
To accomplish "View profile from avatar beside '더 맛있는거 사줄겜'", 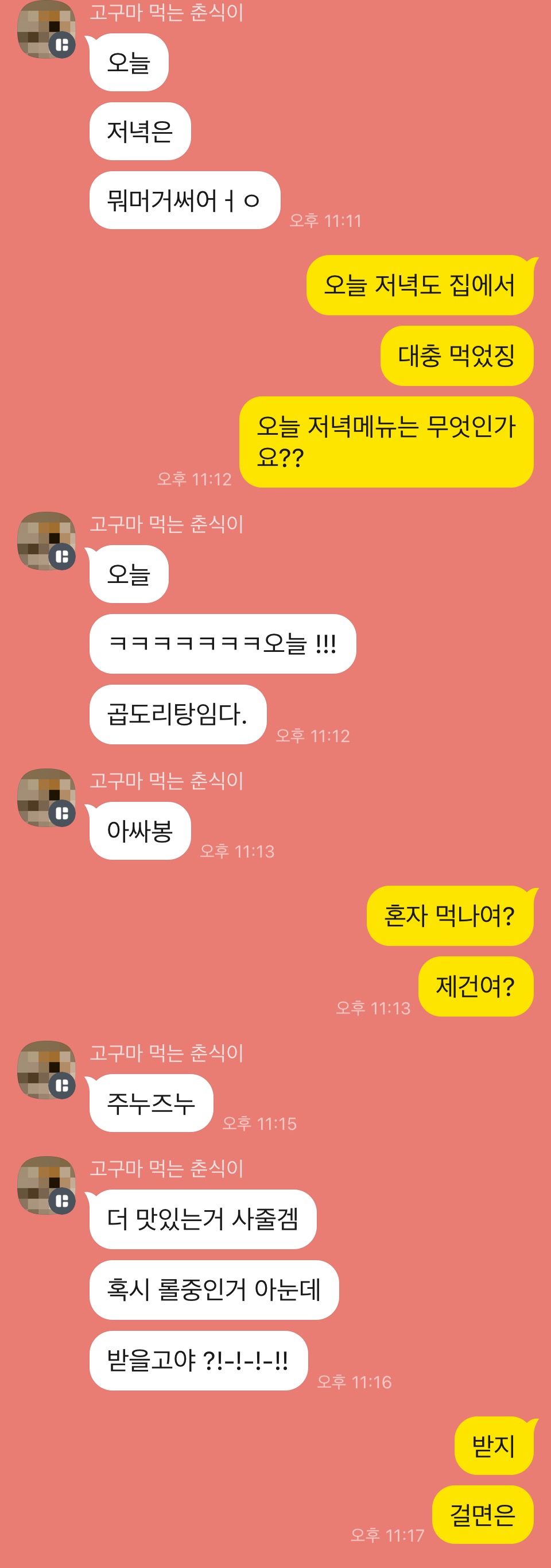I will pos(45,1185).
